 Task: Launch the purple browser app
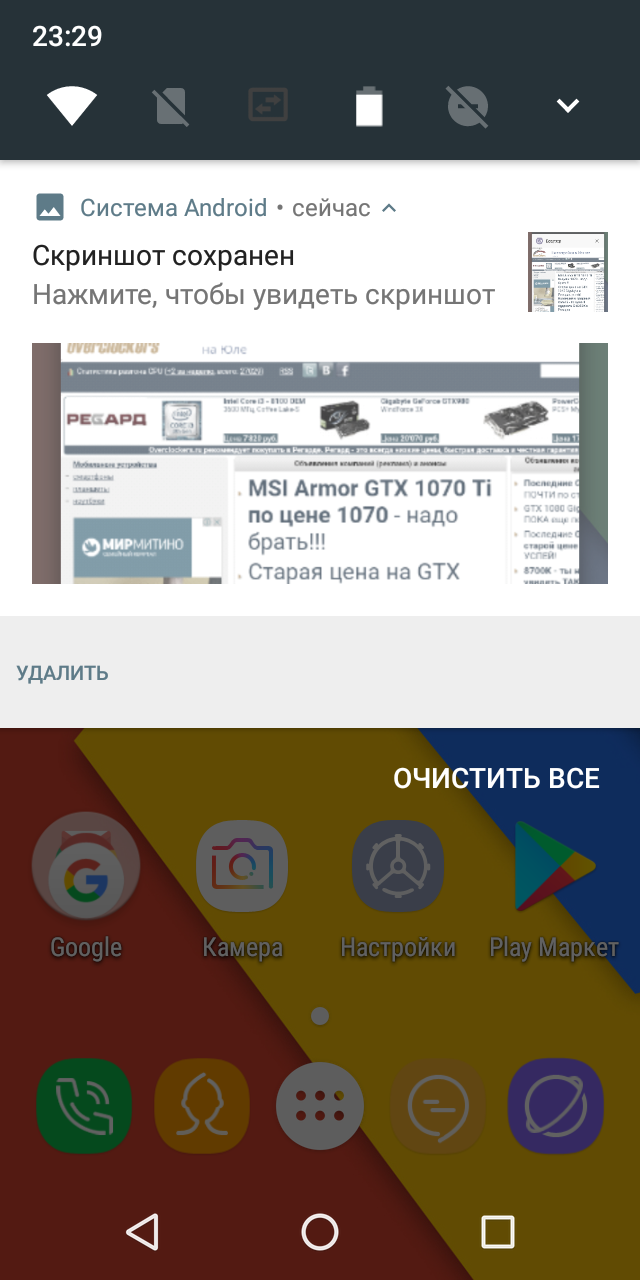tap(555, 1106)
